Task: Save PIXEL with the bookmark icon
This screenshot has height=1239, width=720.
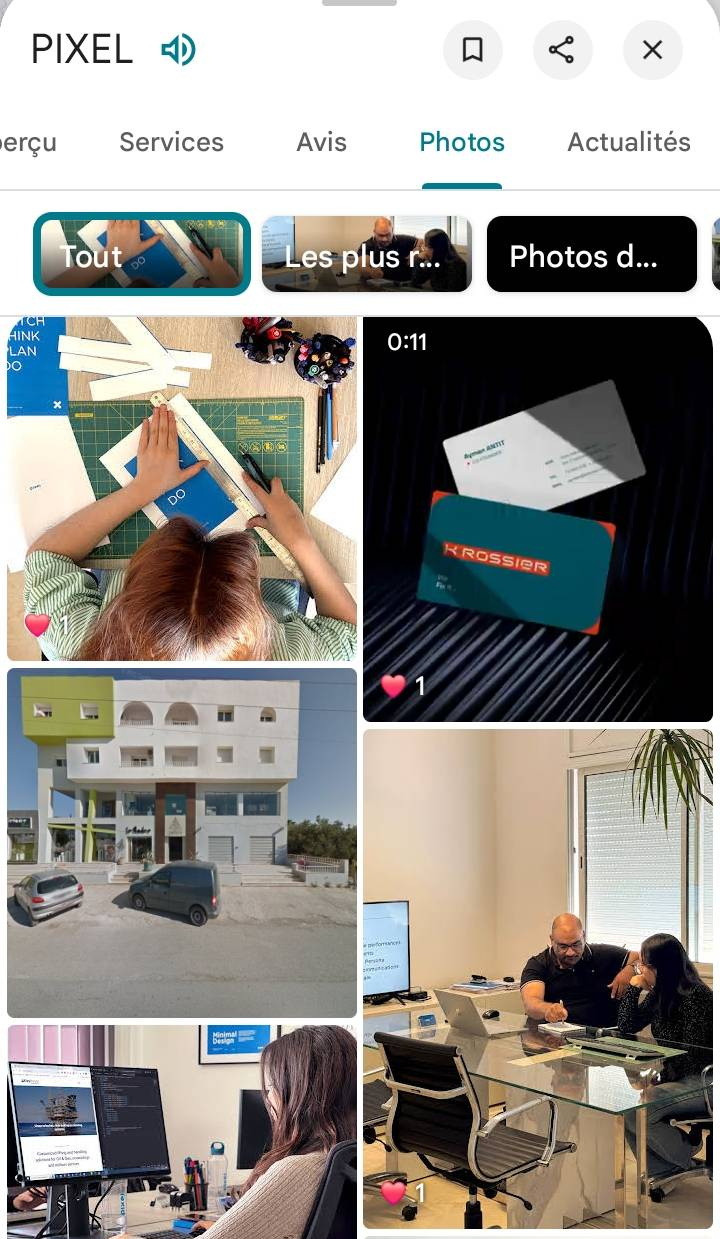Action: click(472, 49)
